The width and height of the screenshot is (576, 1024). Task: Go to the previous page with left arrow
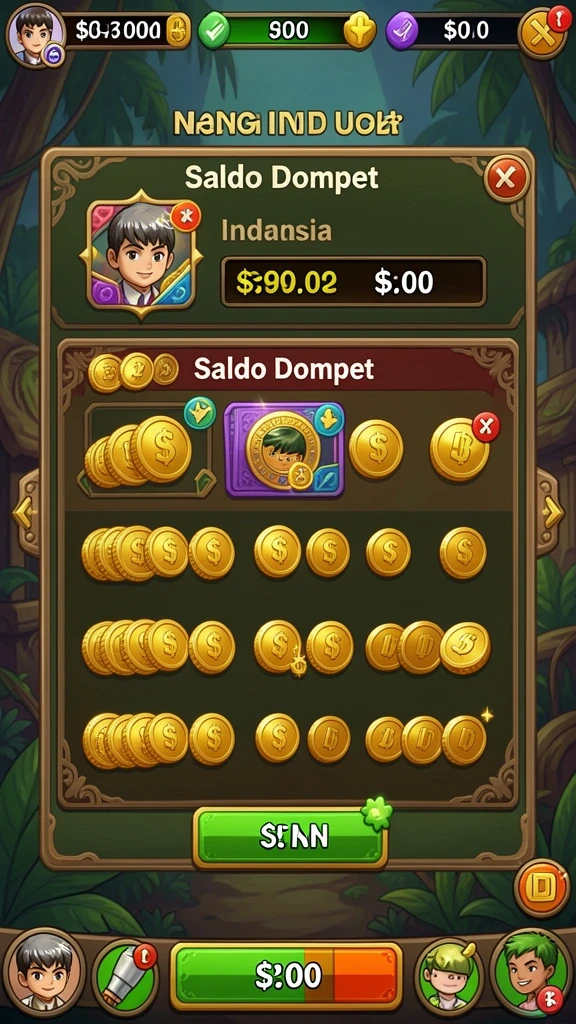point(26,514)
